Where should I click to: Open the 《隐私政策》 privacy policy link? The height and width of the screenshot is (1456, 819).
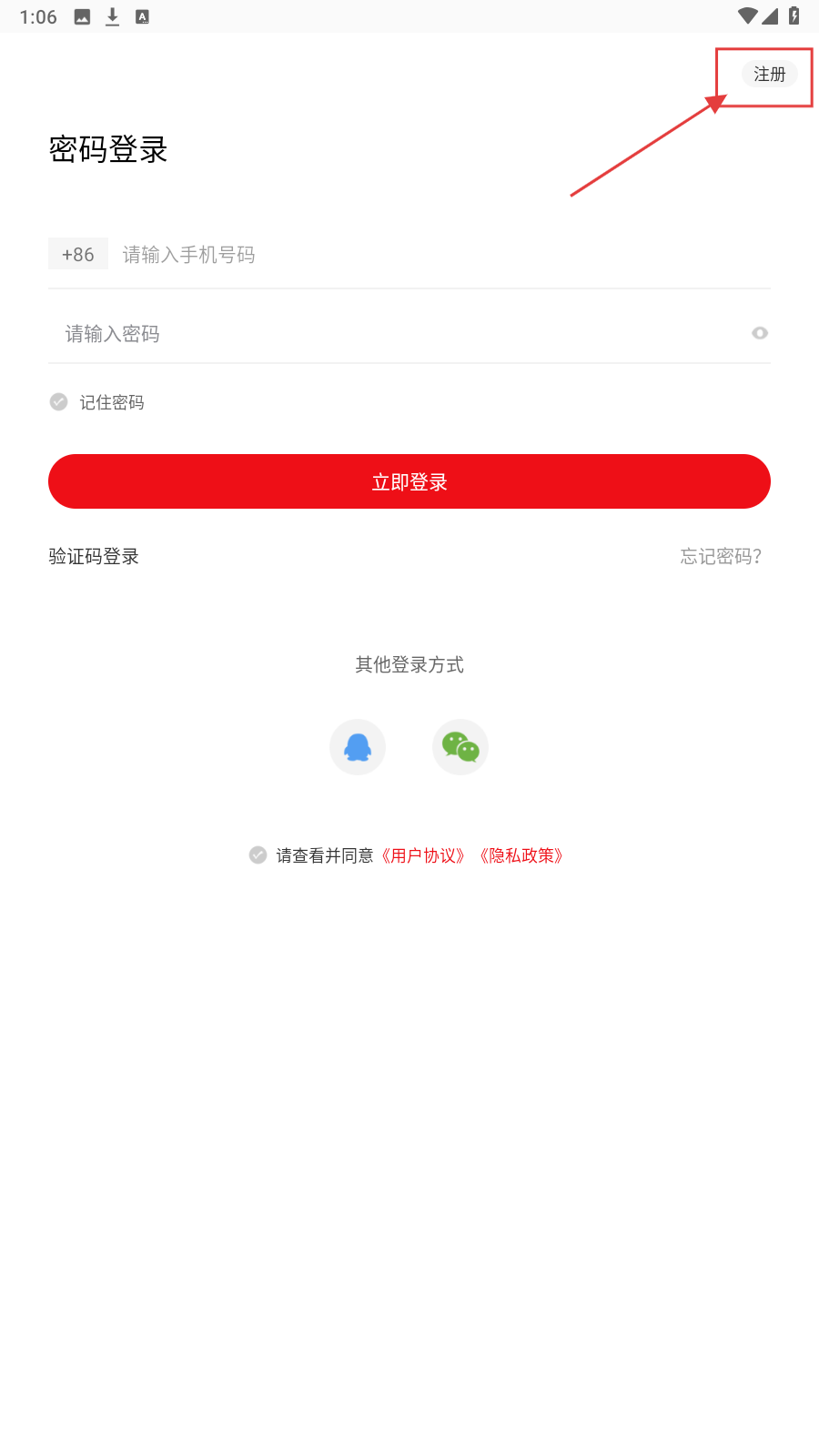point(521,855)
